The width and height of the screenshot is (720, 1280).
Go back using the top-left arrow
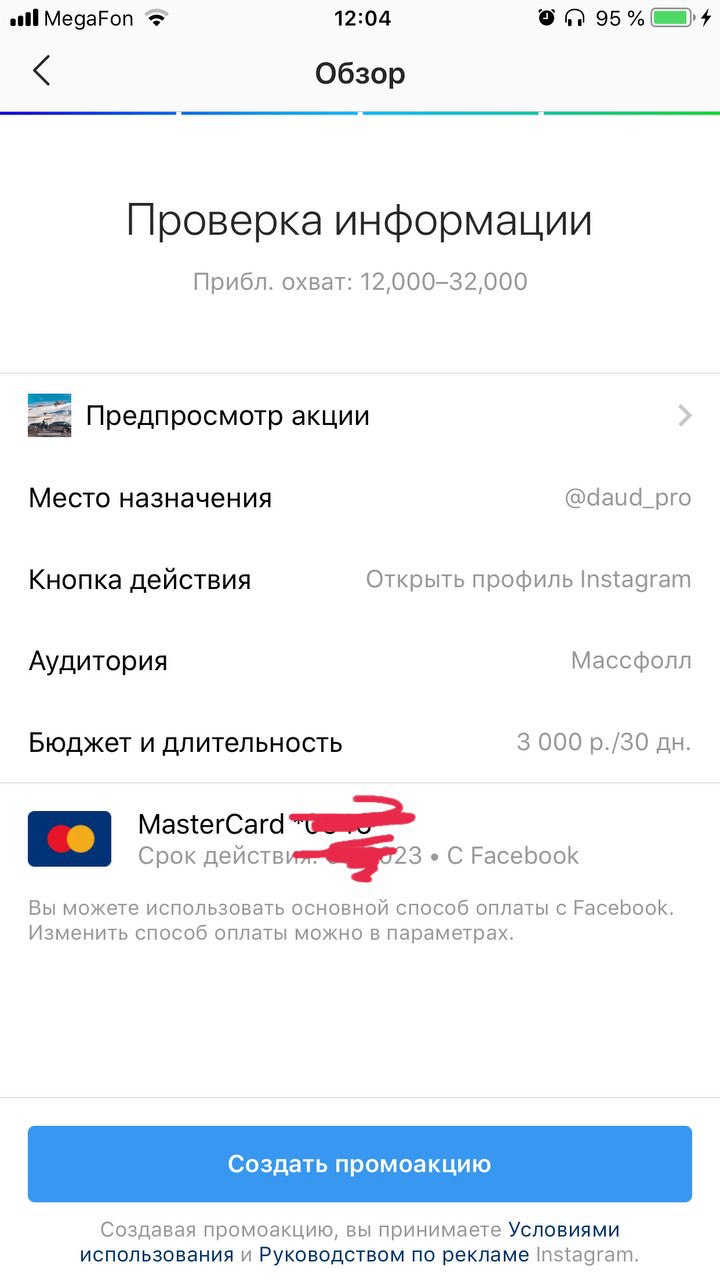point(41,72)
